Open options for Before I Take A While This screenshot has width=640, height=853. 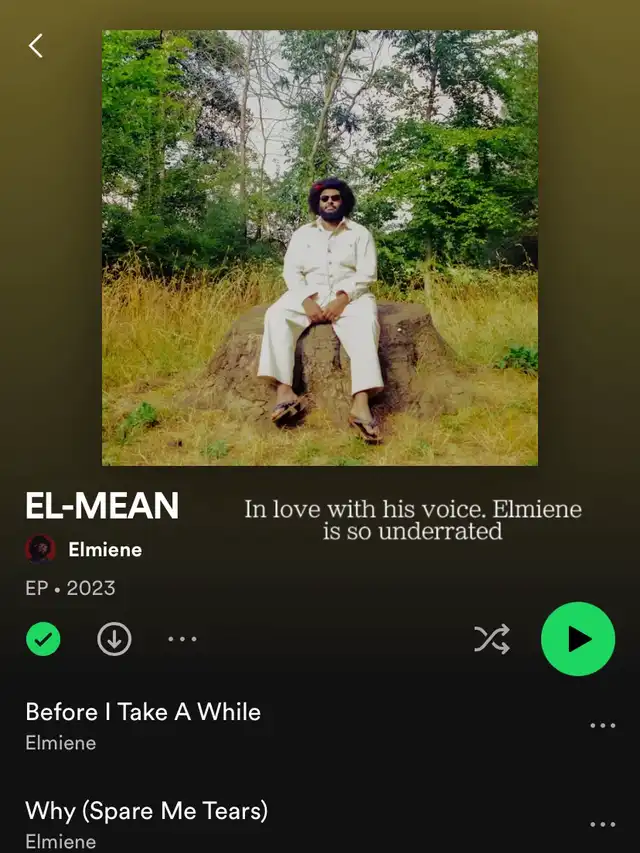point(602,726)
